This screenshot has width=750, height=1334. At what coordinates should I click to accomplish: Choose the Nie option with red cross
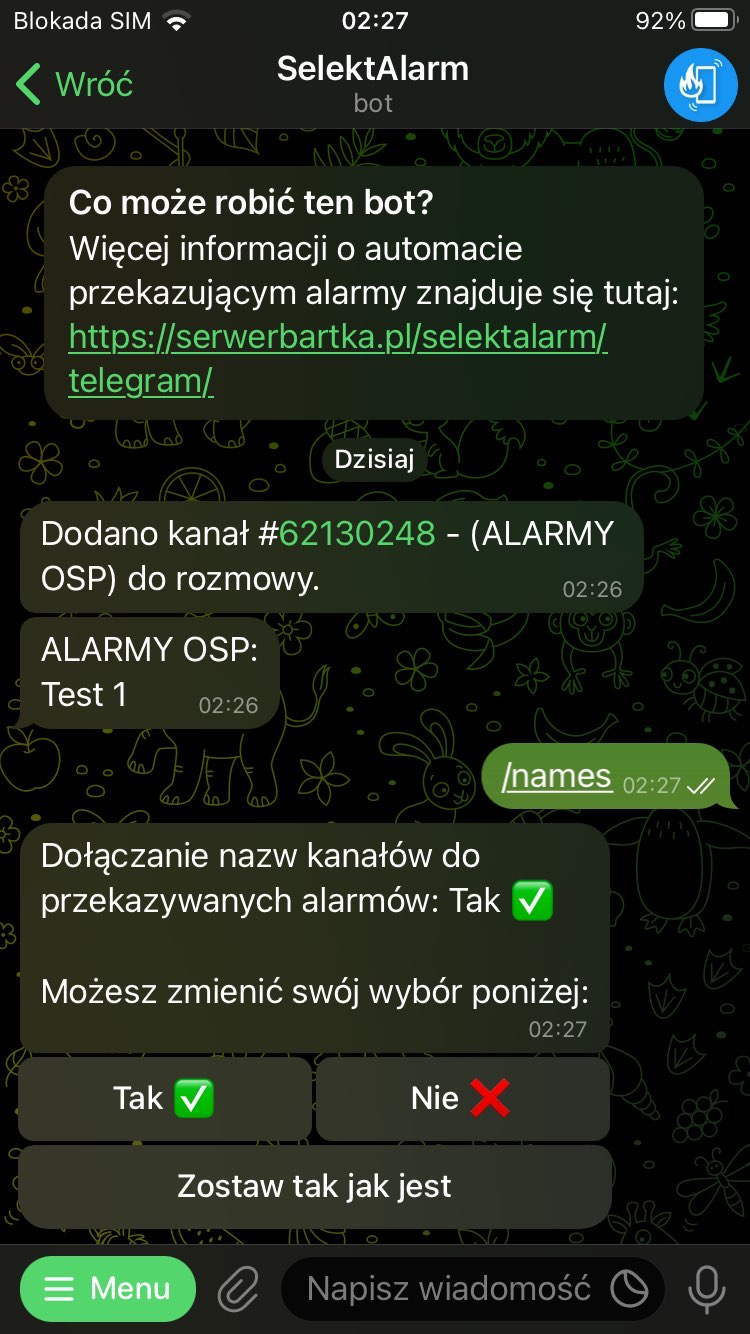click(462, 1098)
